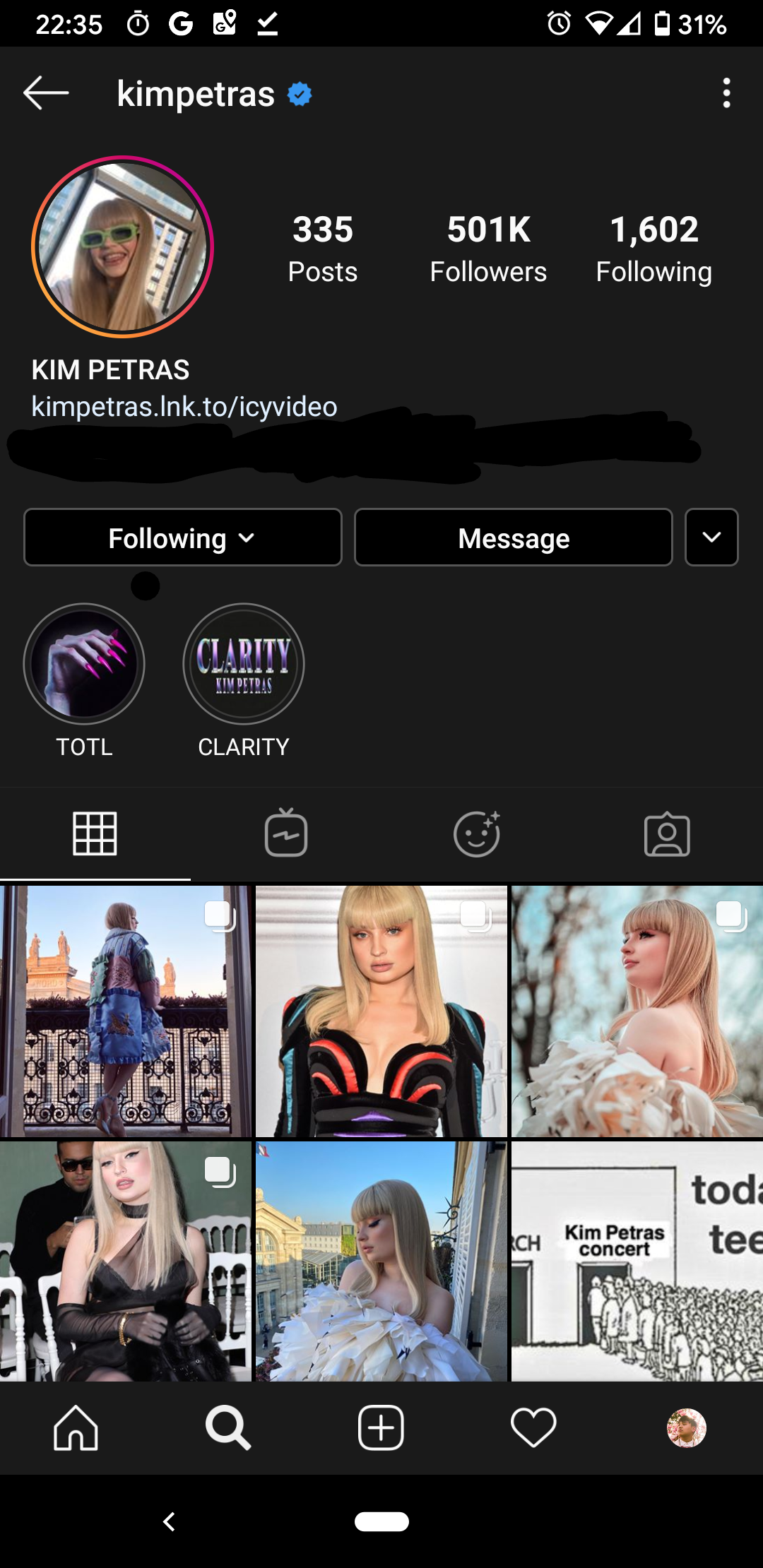763x1568 pixels.
Task: Tap the Message button
Action: pos(514,537)
